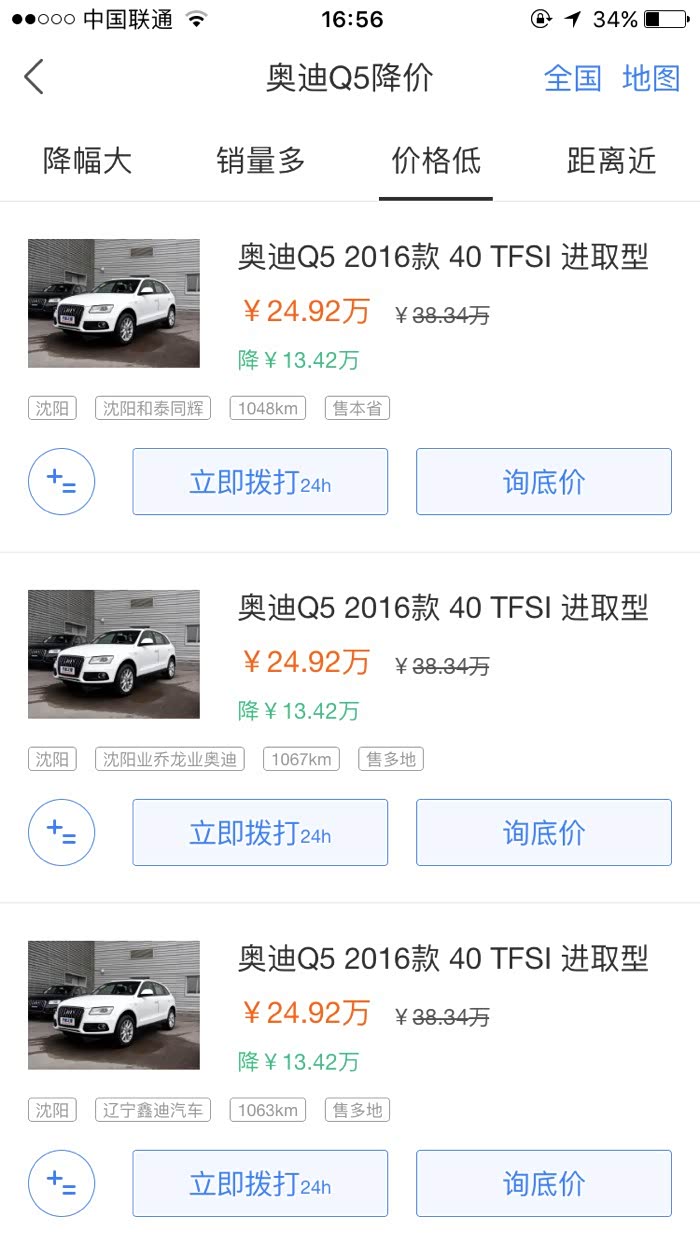
Task: Add 沈阳业乔龙业奥迪 listing to compare
Action: pos(61,832)
